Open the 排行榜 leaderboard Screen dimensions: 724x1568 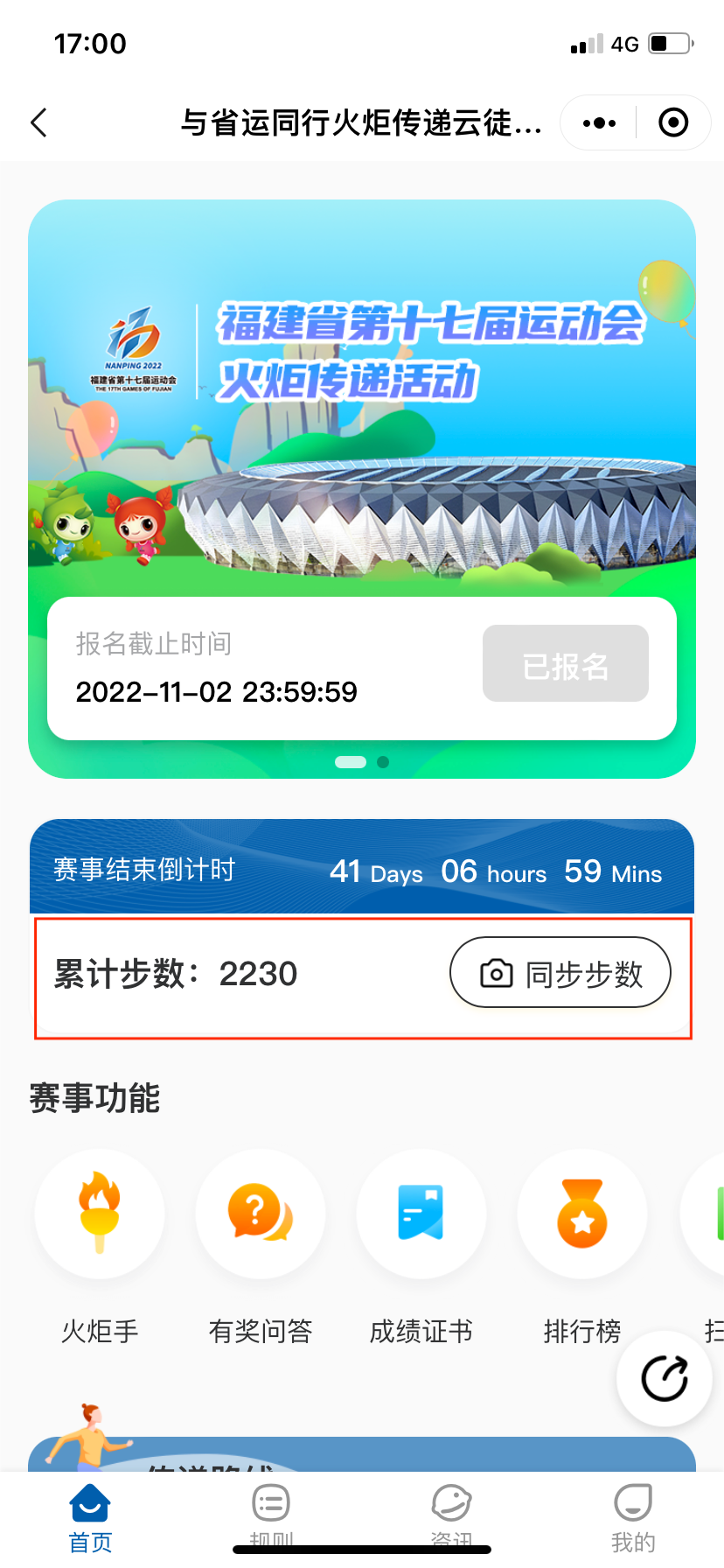click(x=582, y=1214)
